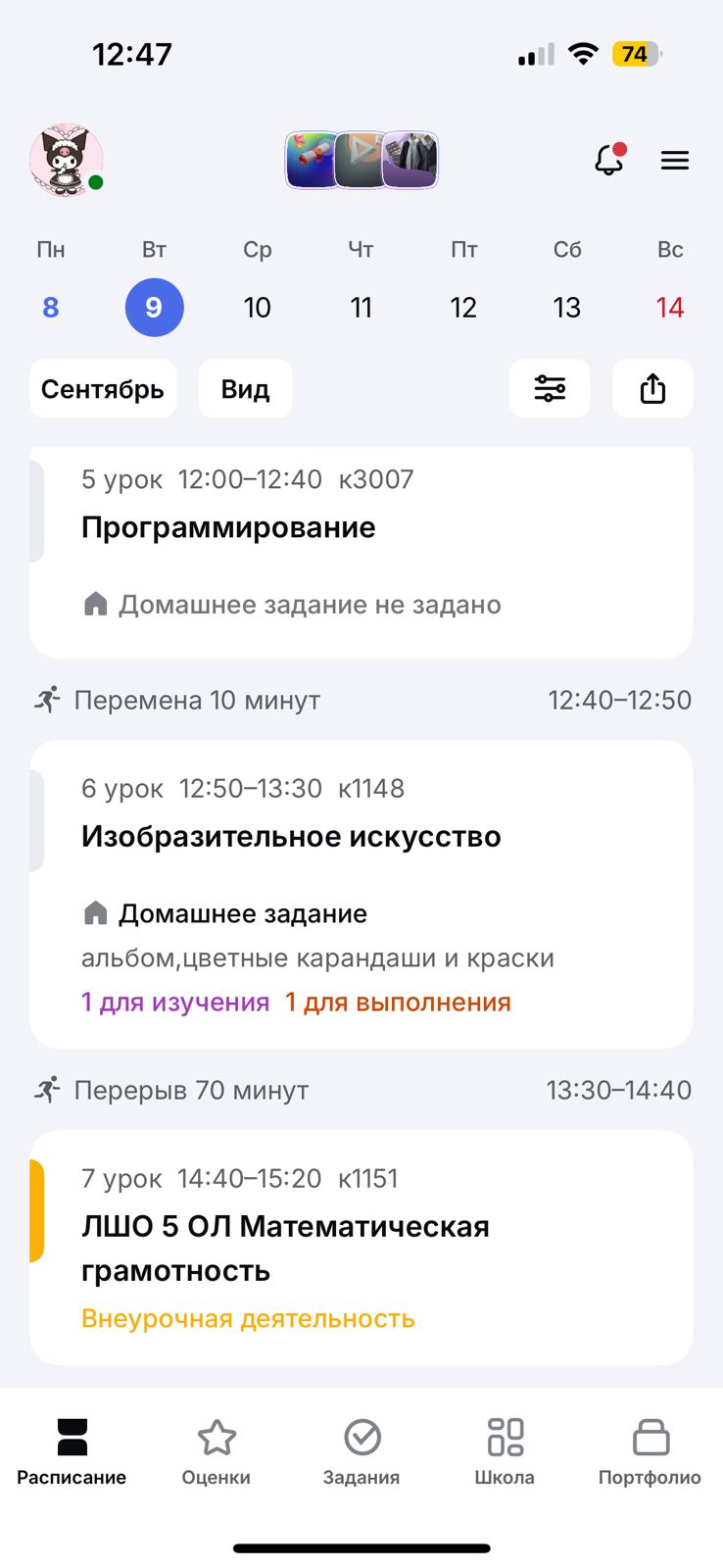Go to the Портфолио tab
This screenshot has width=723, height=1568.
click(650, 1452)
